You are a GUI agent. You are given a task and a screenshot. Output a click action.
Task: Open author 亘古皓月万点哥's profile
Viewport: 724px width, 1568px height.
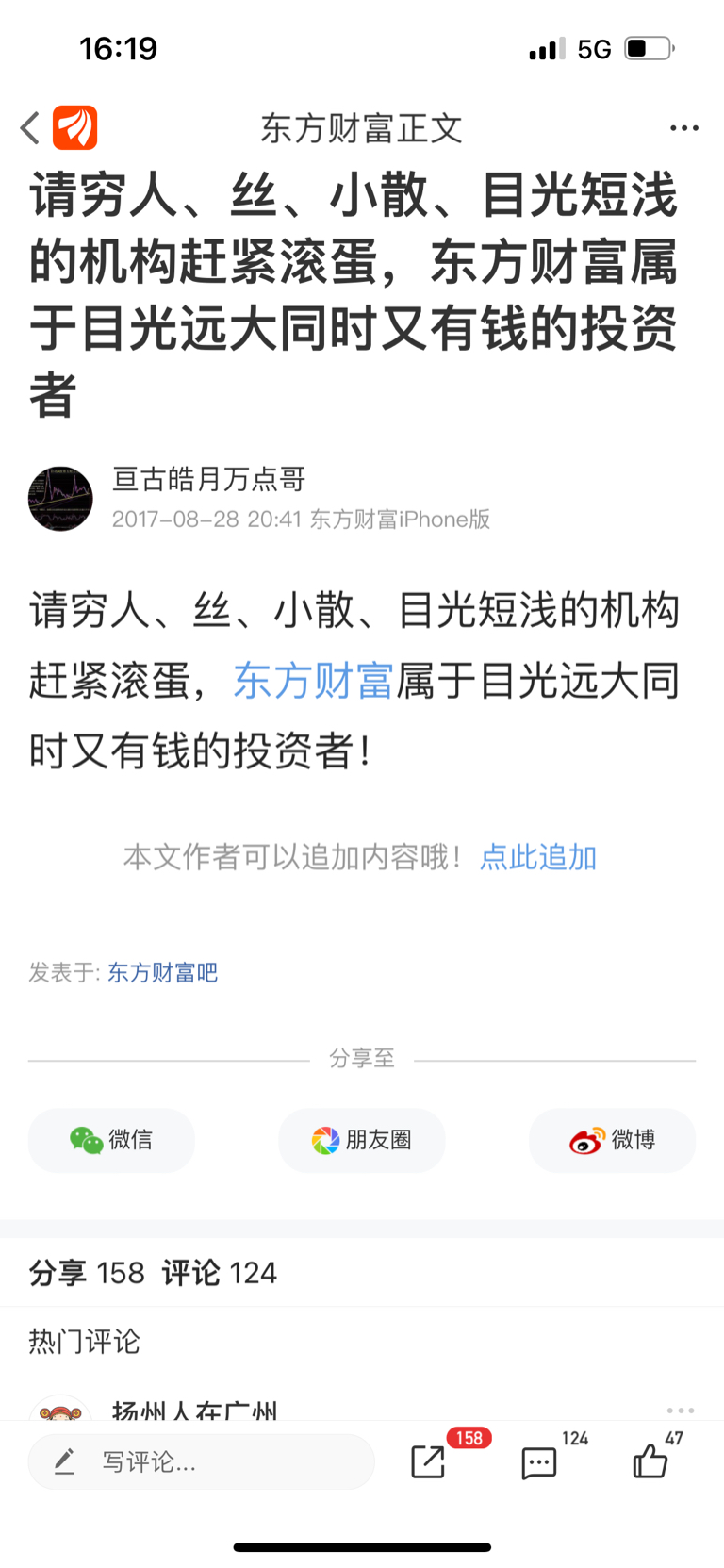point(209,480)
